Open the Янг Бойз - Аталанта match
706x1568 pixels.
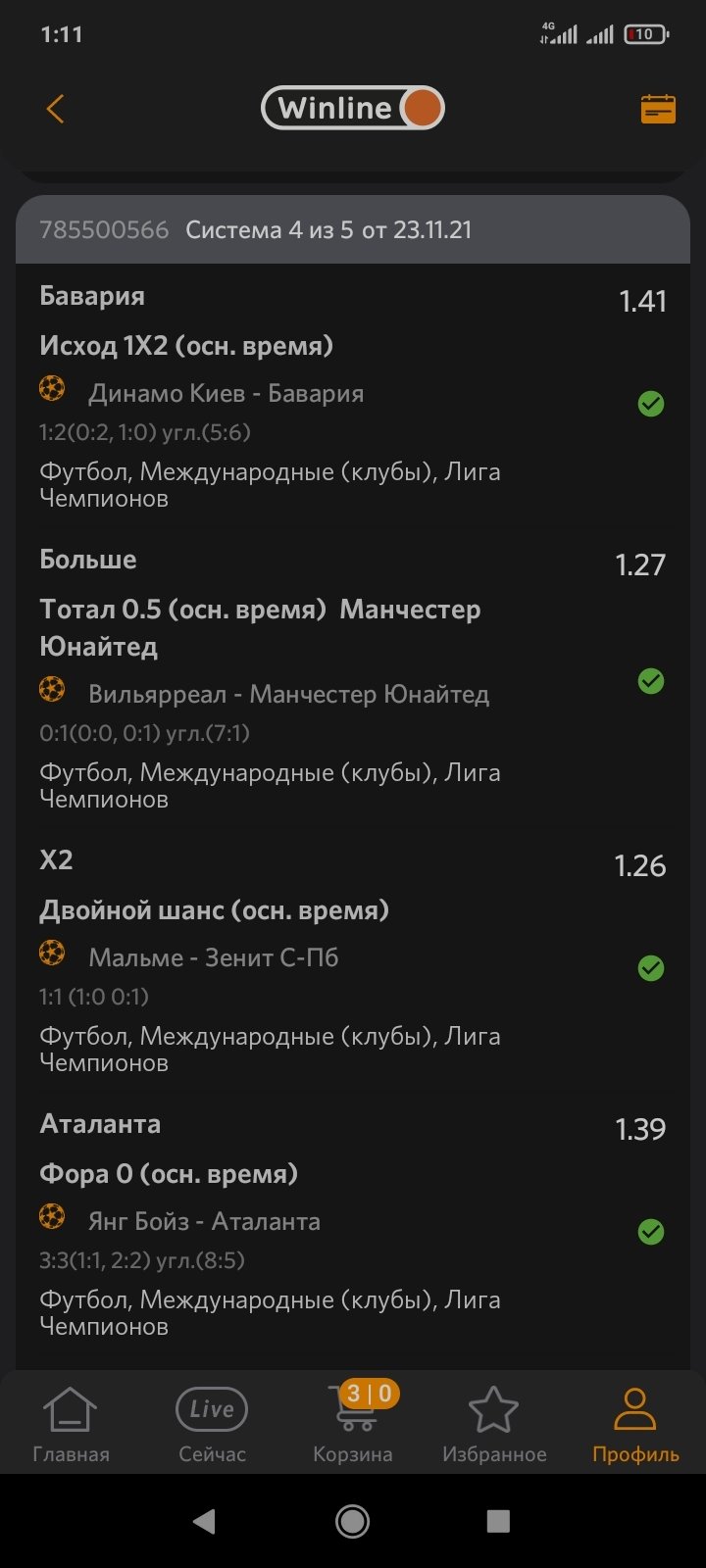(x=204, y=1222)
